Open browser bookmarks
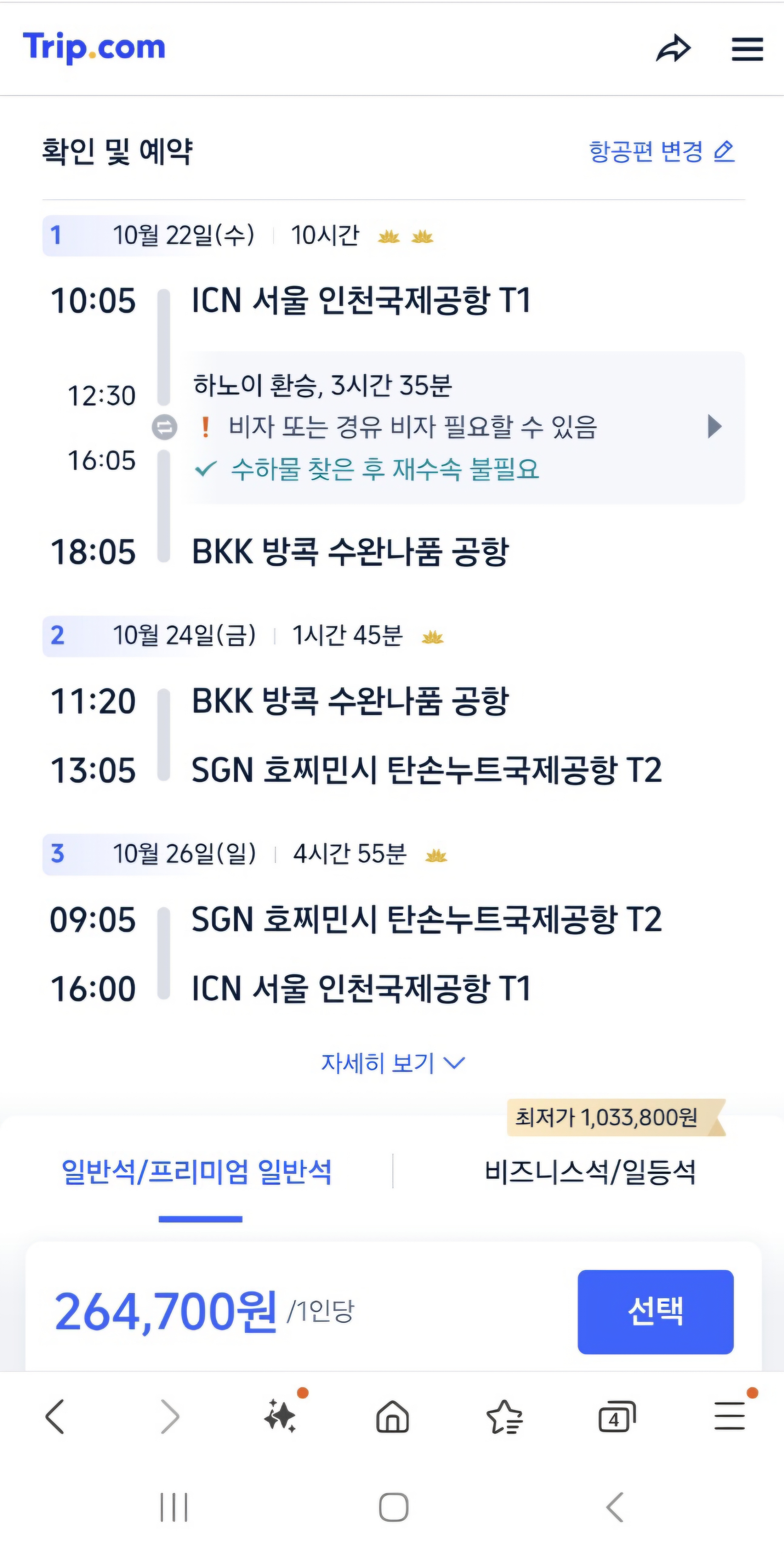Image resolution: width=784 pixels, height=1554 pixels. point(504,1416)
